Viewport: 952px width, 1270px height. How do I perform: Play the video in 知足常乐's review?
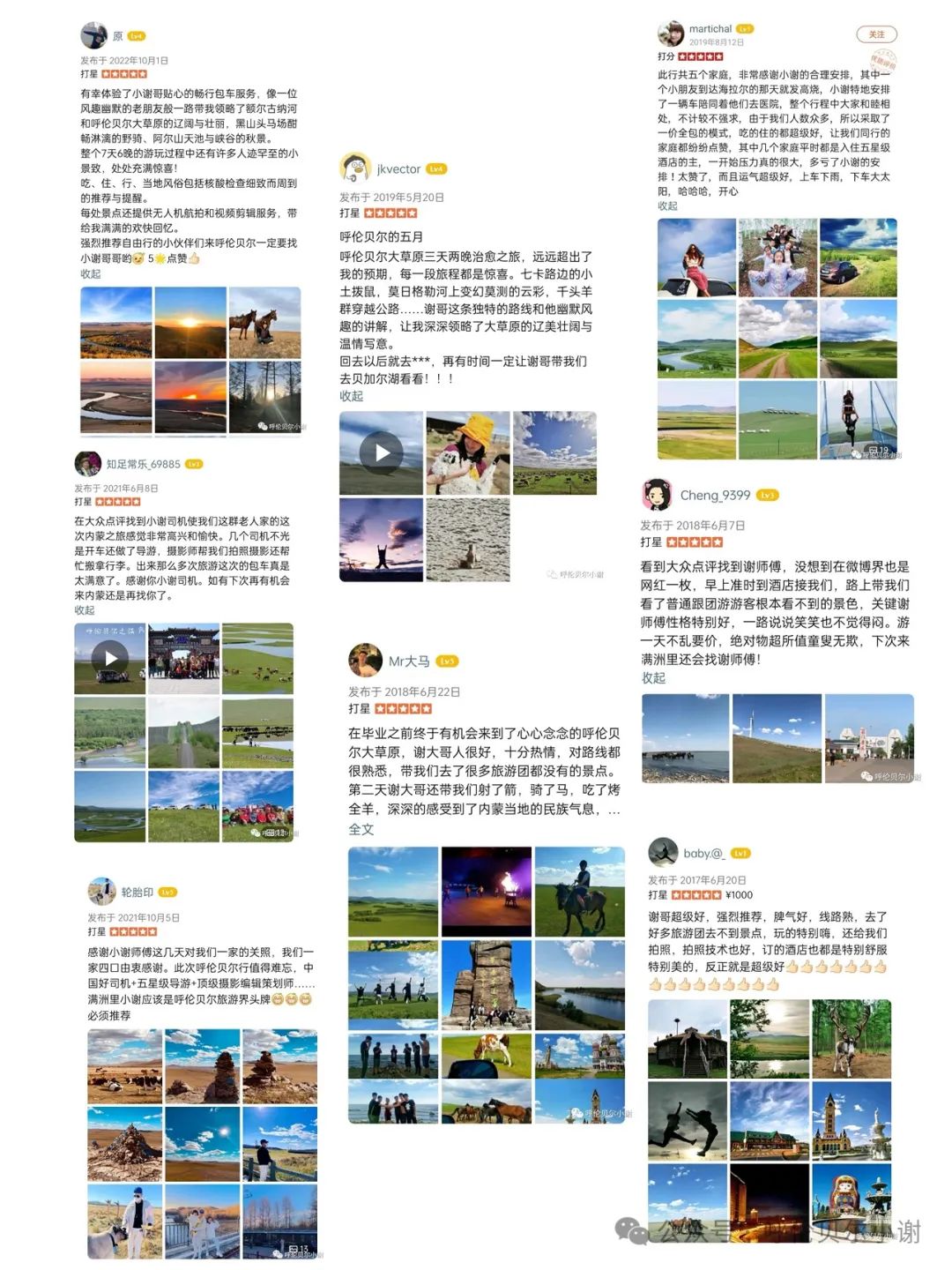coord(110,660)
